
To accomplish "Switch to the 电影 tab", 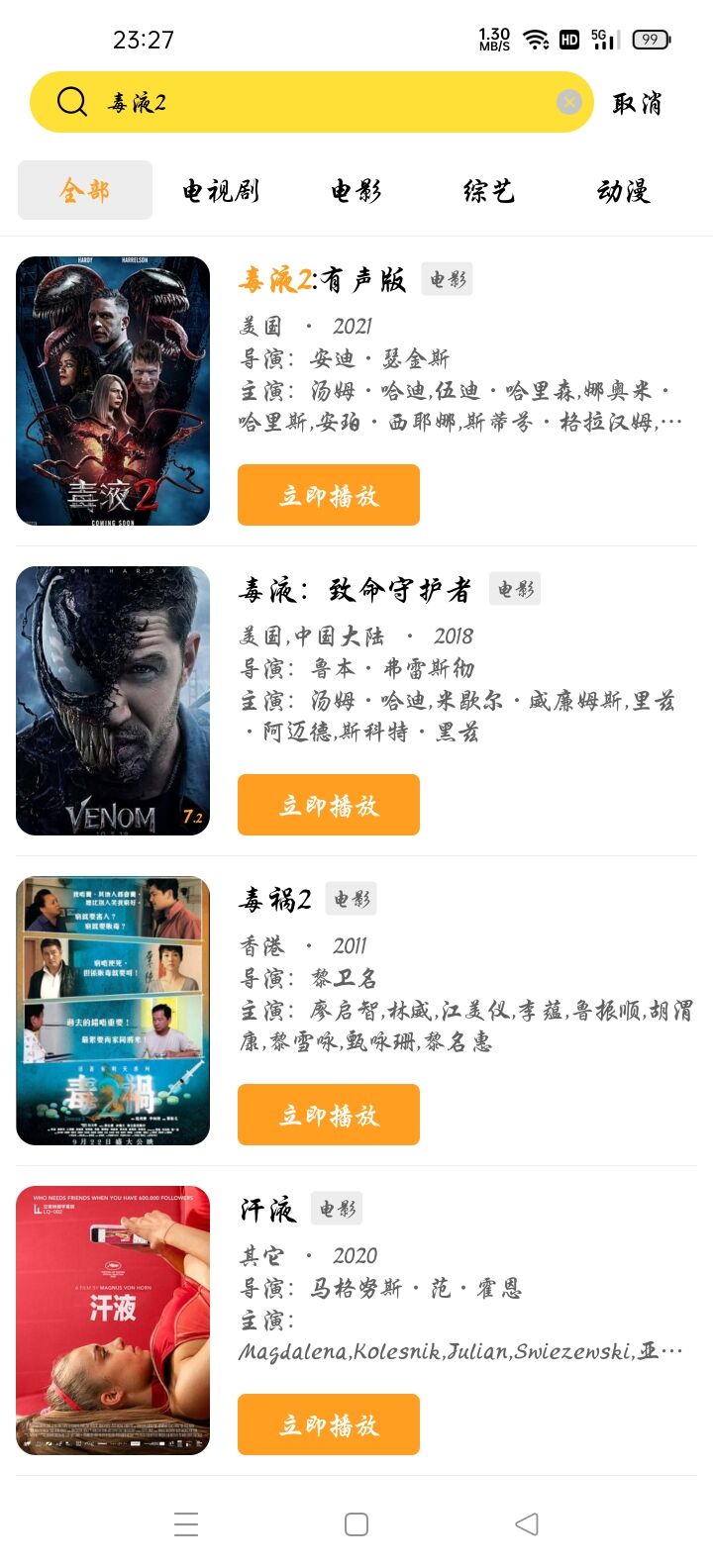I will 356,190.
